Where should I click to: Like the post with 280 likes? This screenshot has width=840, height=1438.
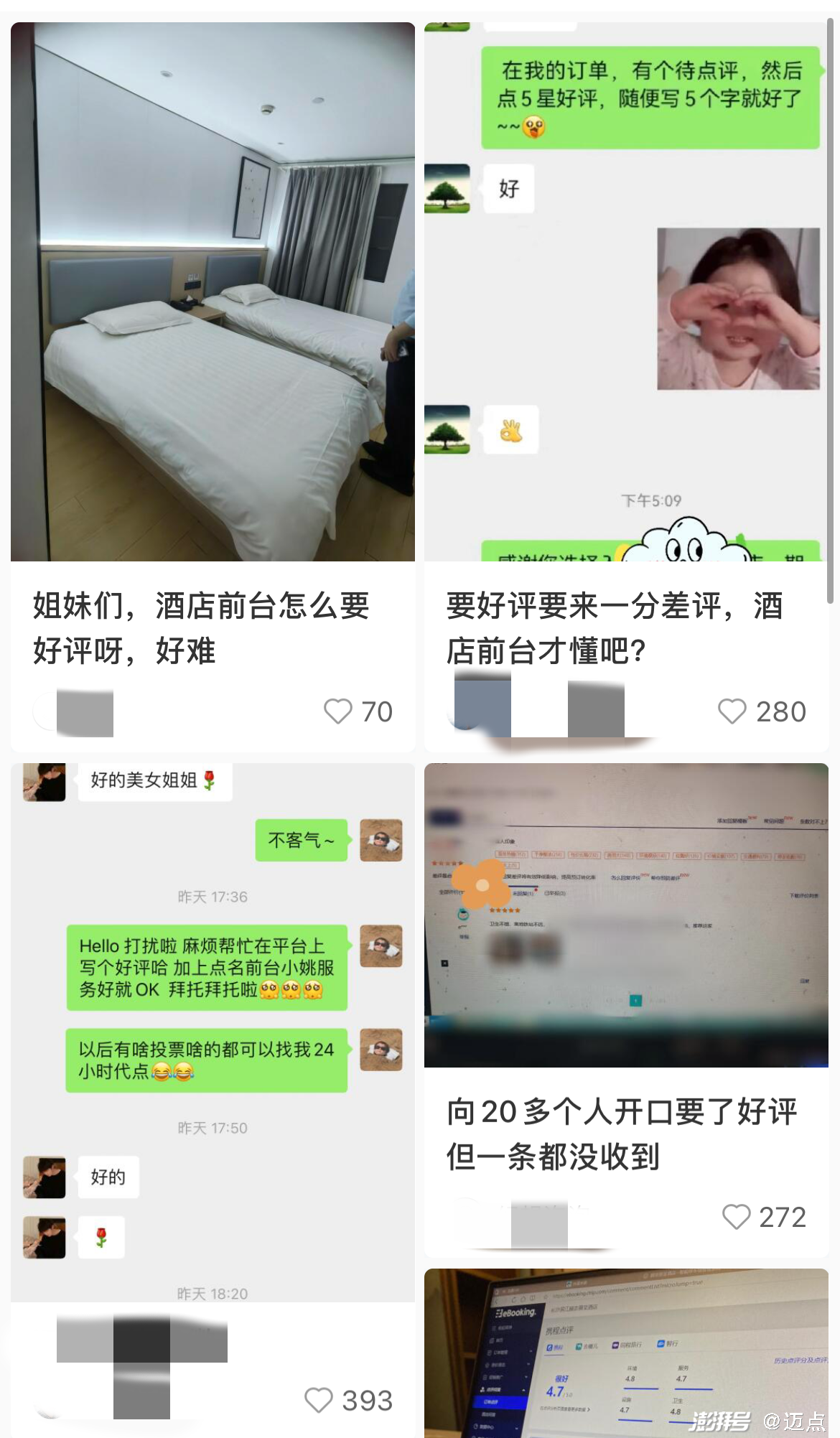tap(732, 711)
